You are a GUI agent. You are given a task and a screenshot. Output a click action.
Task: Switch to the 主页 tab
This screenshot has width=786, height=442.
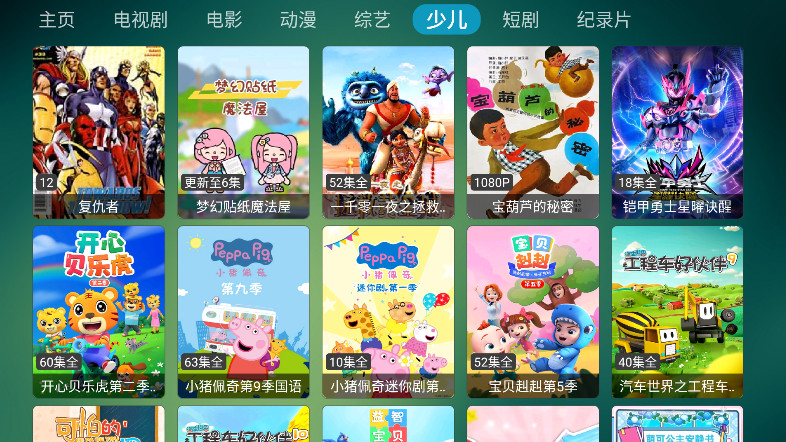coord(57,20)
